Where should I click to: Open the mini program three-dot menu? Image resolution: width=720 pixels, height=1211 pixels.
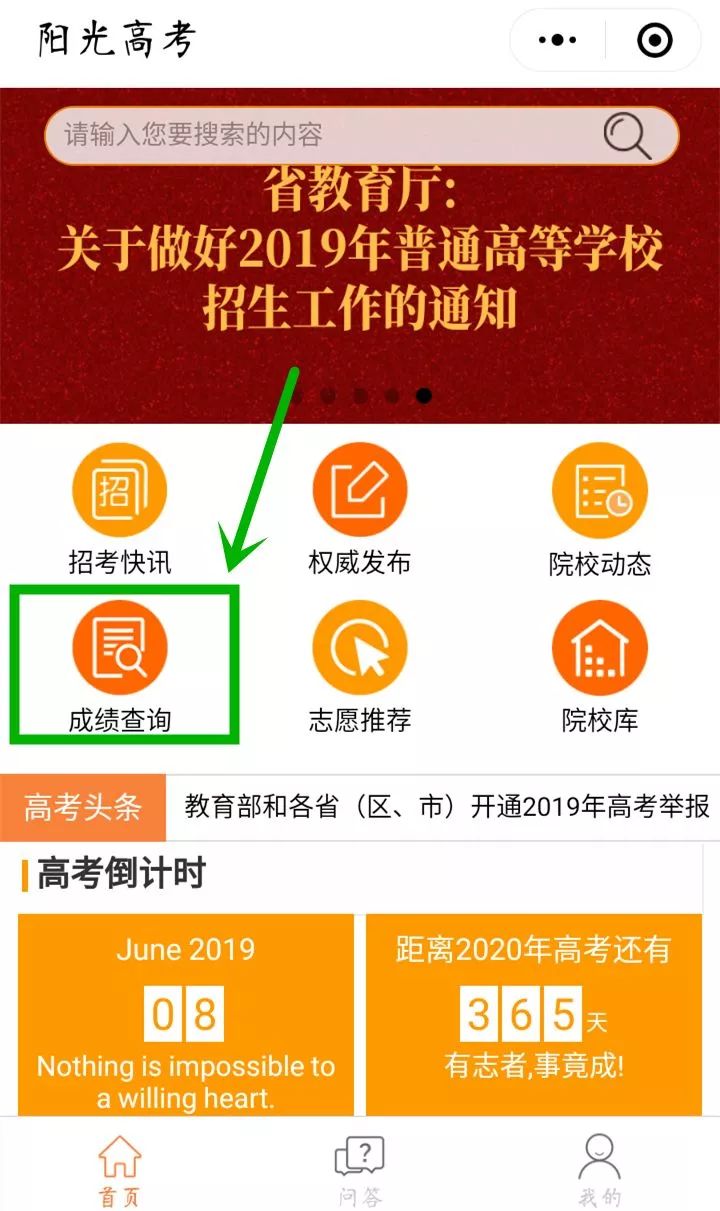pos(558,41)
